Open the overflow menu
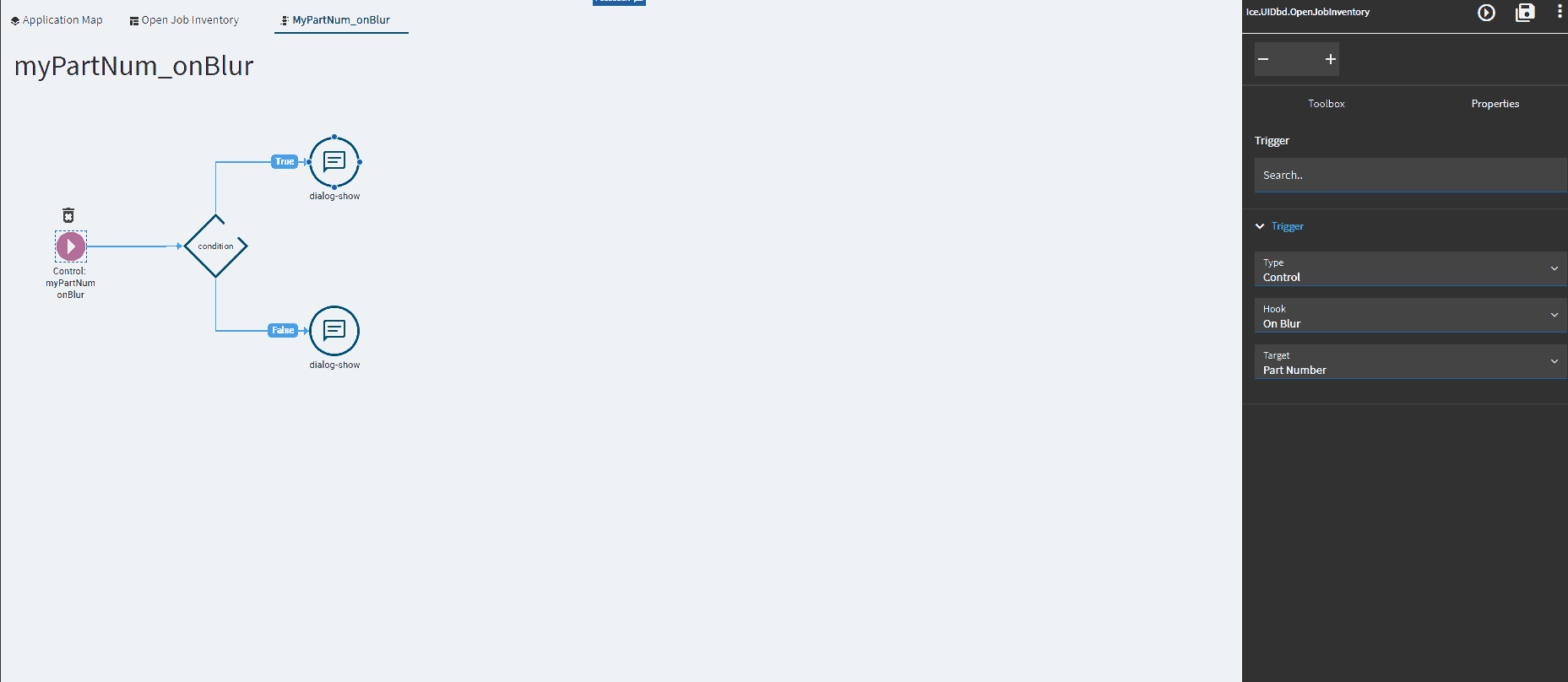 [1559, 13]
